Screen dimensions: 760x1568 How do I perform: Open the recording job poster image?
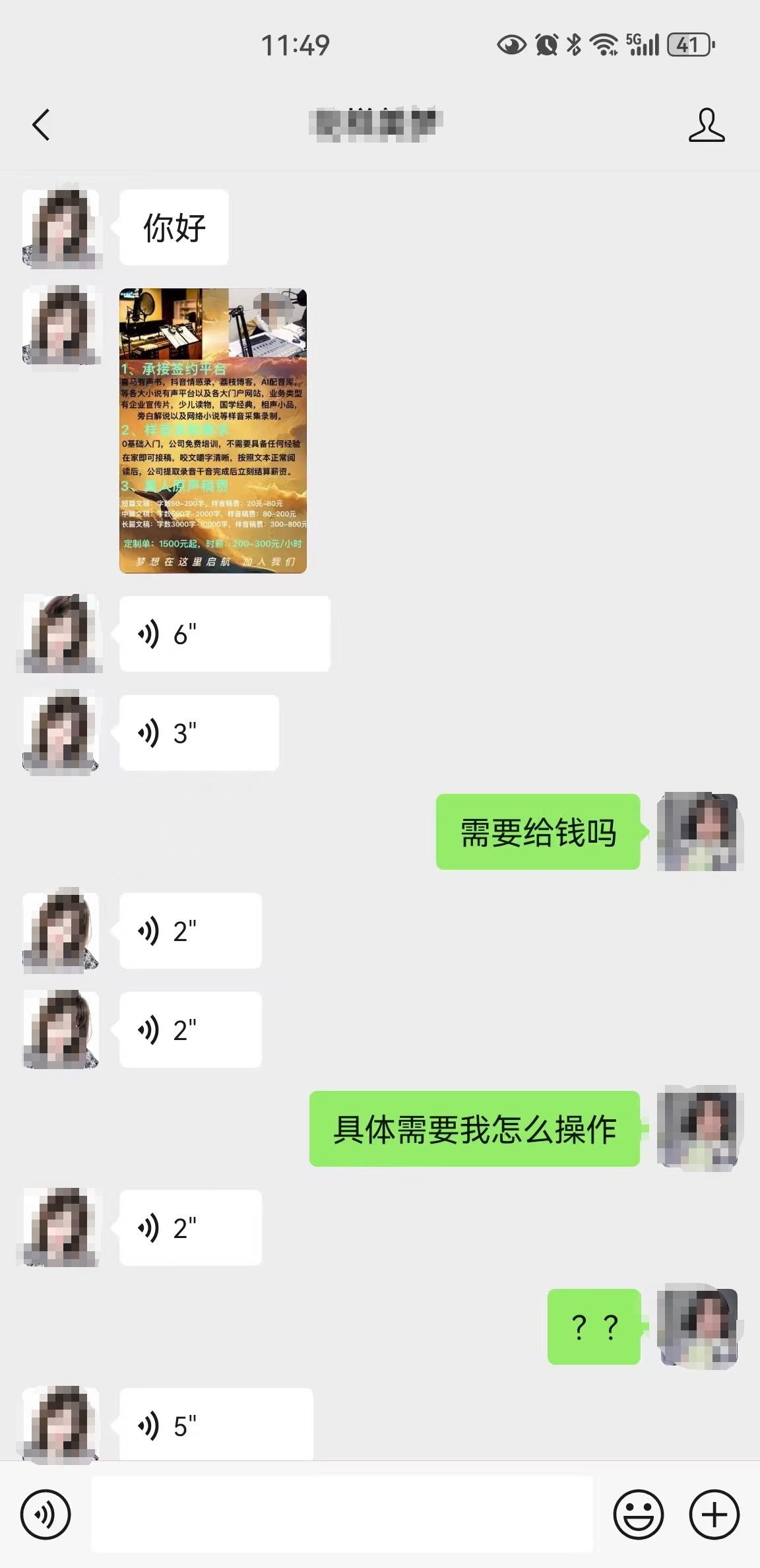tap(213, 430)
